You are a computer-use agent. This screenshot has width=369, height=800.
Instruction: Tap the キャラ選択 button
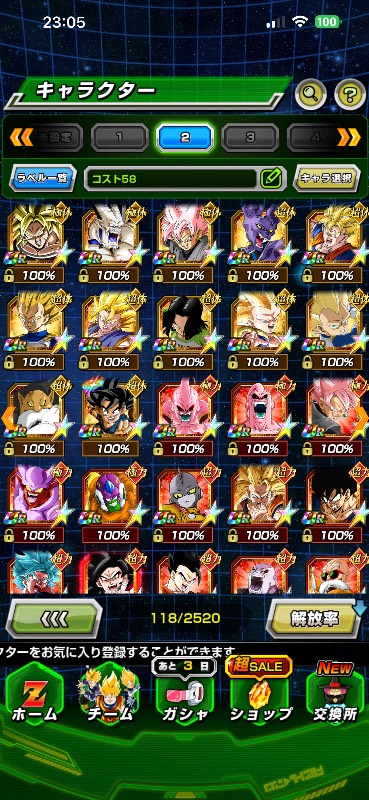coord(327,179)
